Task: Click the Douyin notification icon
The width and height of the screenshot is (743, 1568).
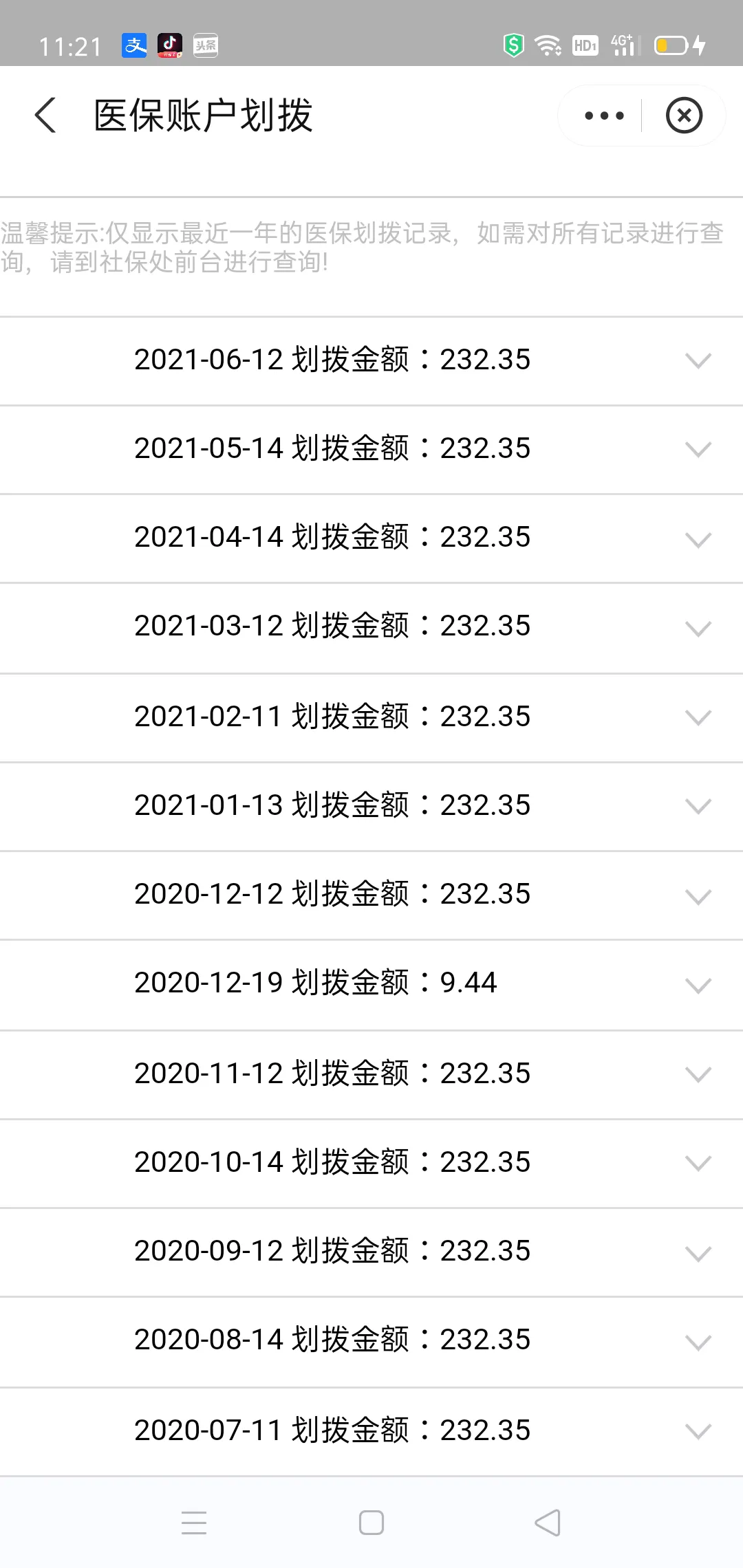Action: 171,45
